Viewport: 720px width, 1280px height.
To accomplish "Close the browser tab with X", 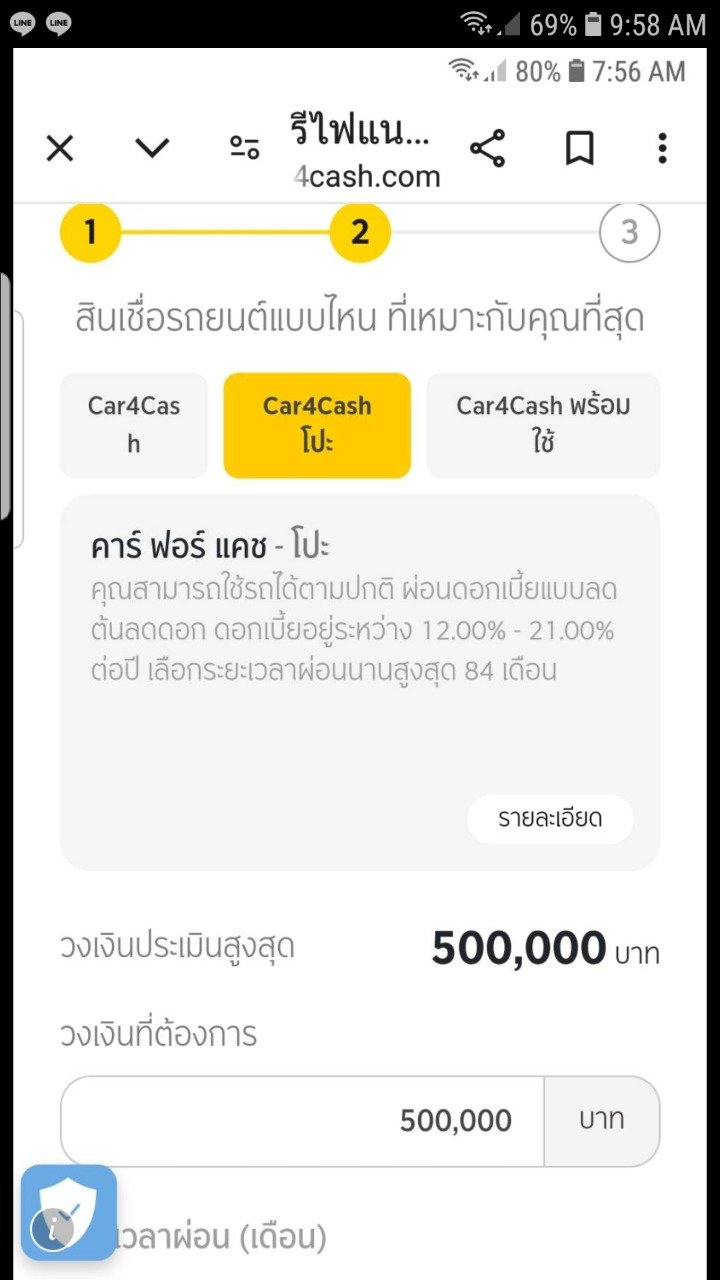I will pos(60,149).
